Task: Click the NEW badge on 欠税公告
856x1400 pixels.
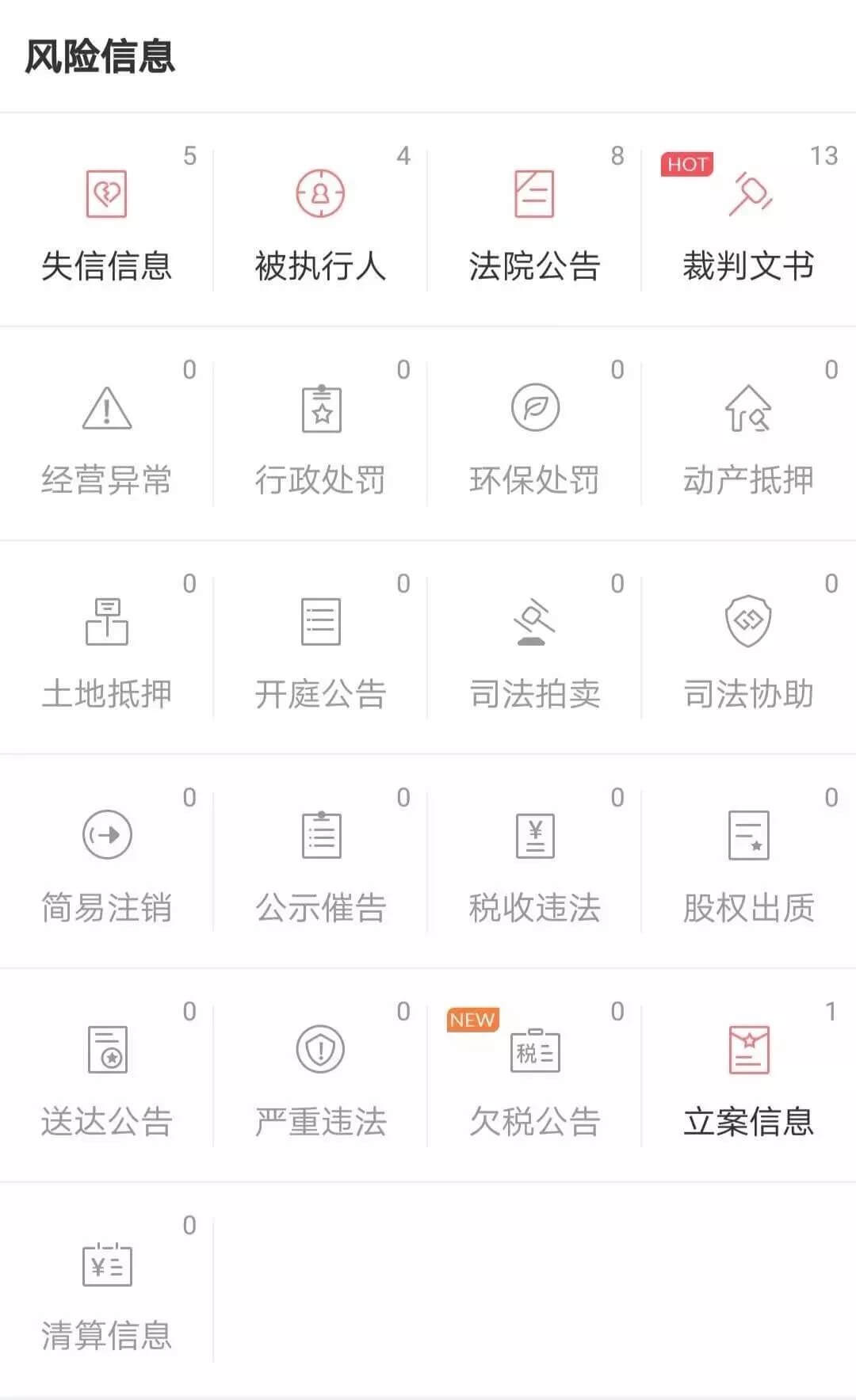Action: pyautogui.click(x=471, y=1020)
